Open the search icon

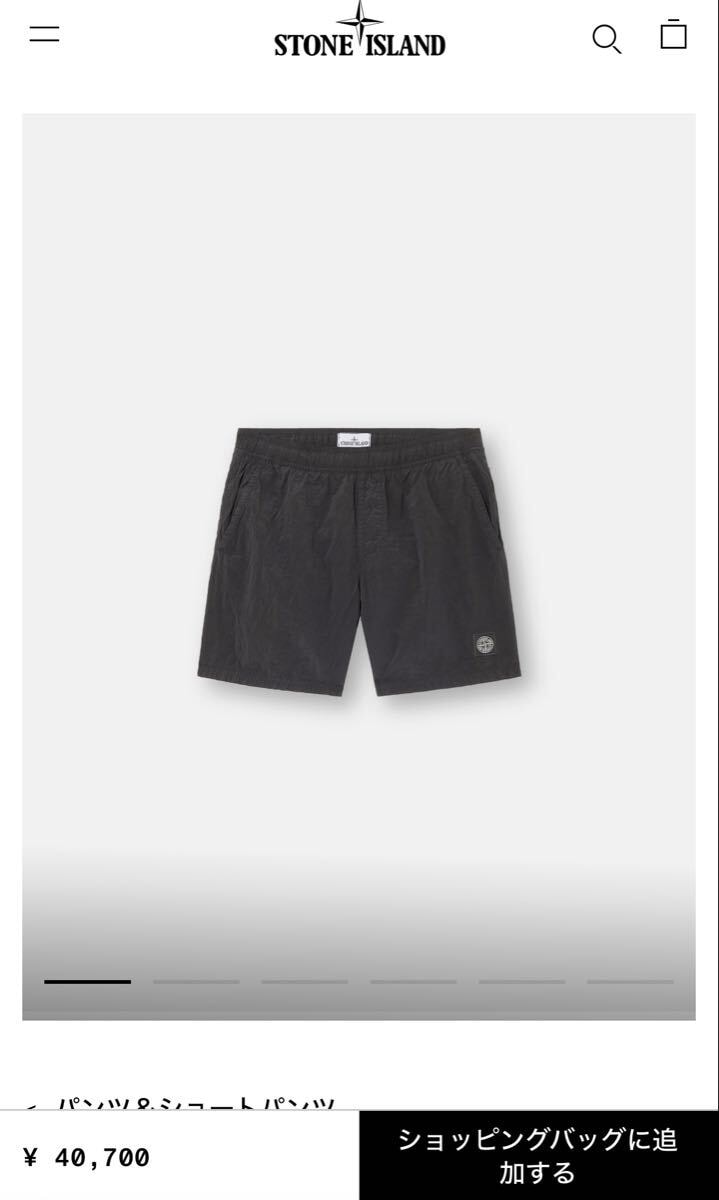[606, 39]
